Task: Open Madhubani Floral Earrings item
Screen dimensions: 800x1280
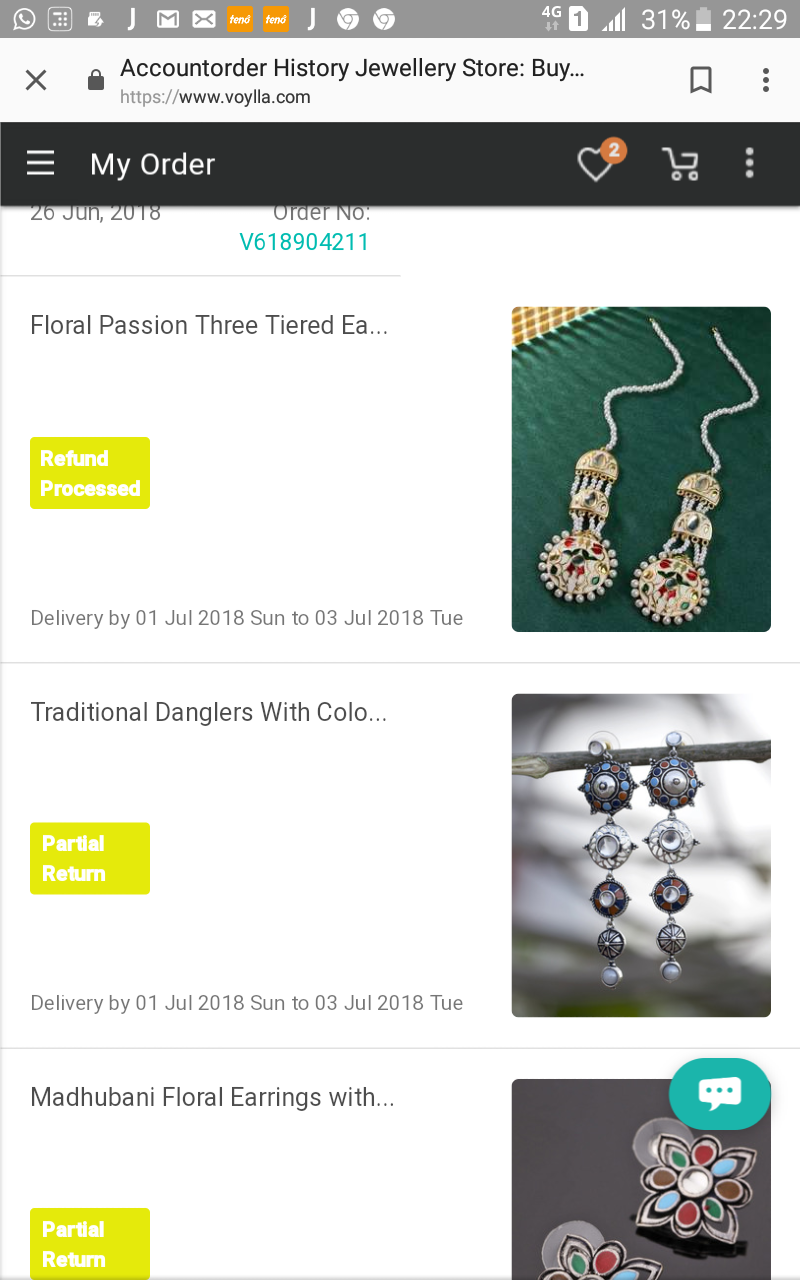Action: click(x=212, y=1097)
